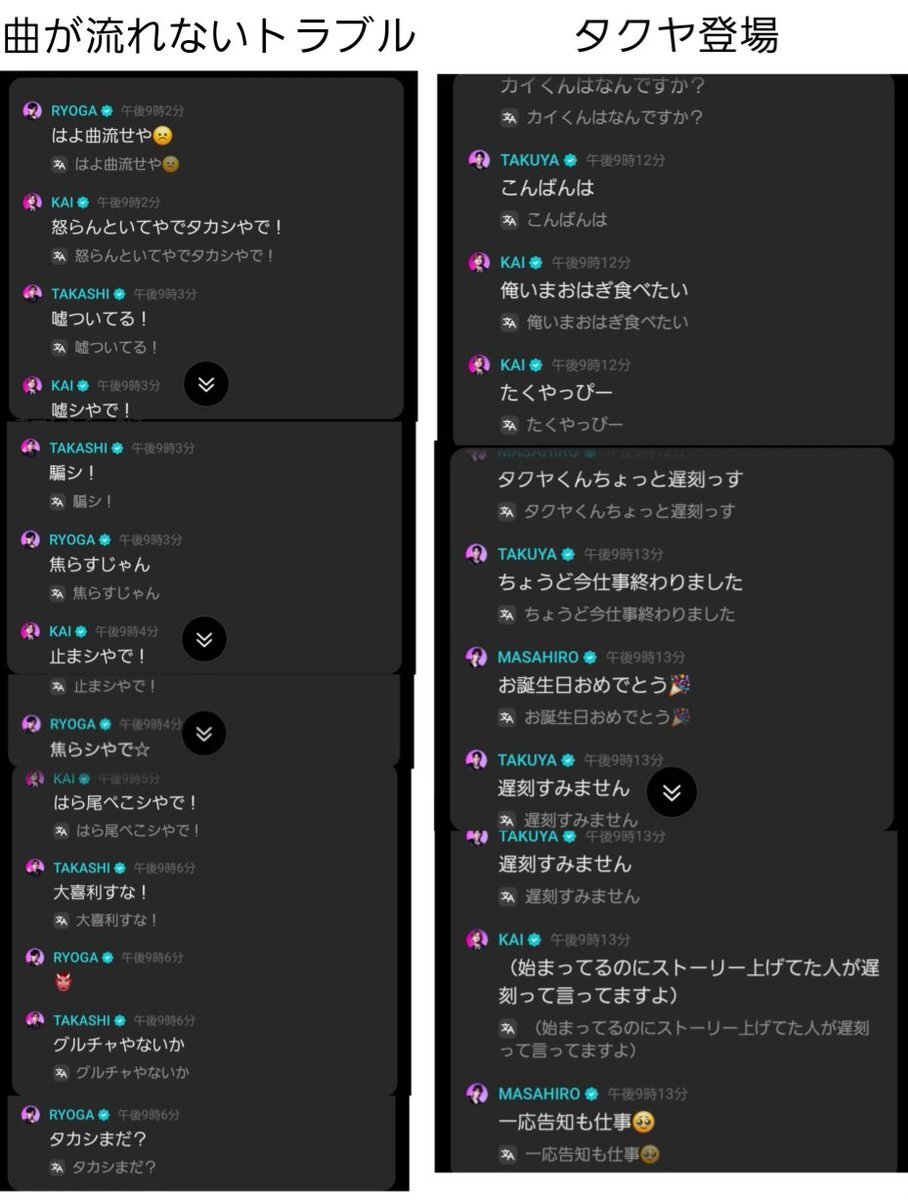
Task: Click the scroll-down chevron beside "止まシや!"
Action: pos(204,638)
